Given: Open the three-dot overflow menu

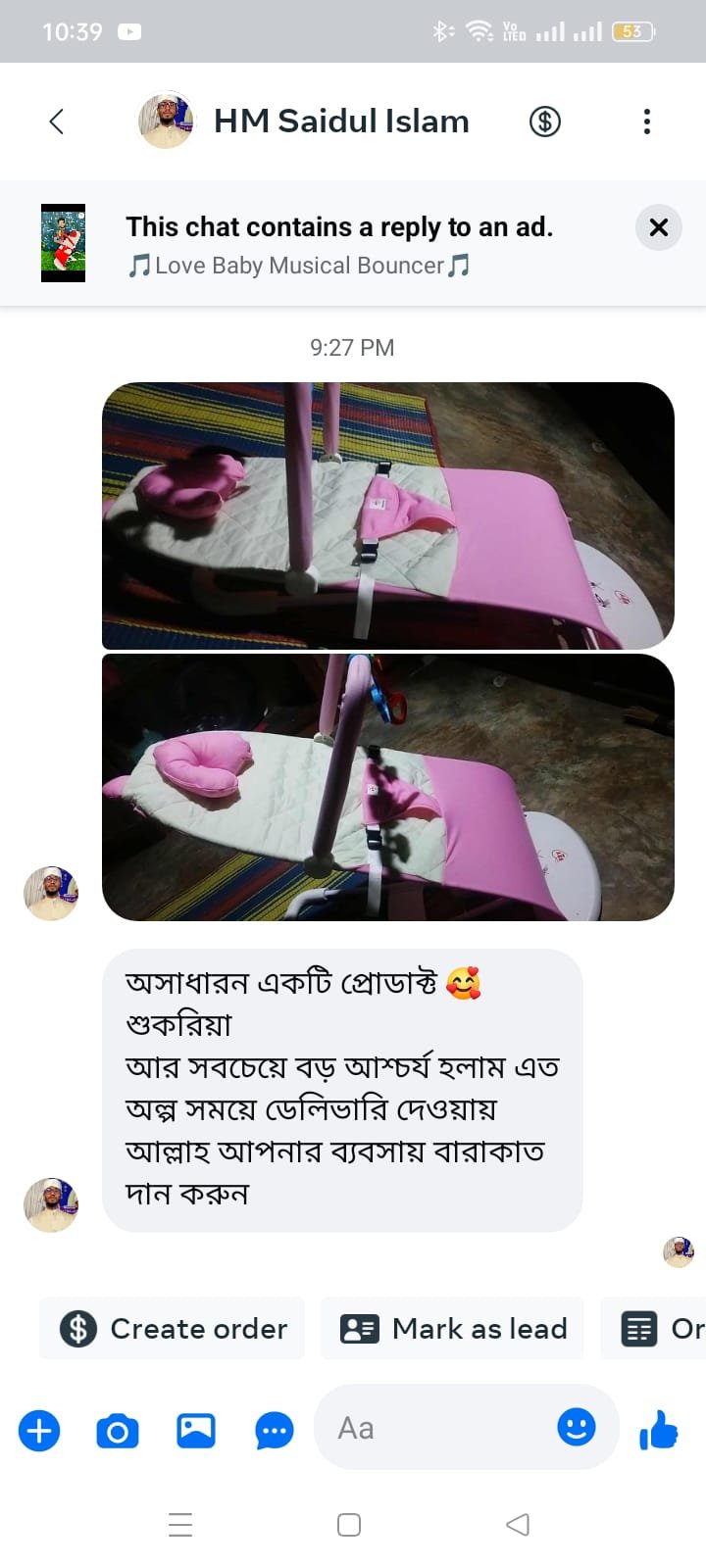Looking at the screenshot, I should [646, 122].
